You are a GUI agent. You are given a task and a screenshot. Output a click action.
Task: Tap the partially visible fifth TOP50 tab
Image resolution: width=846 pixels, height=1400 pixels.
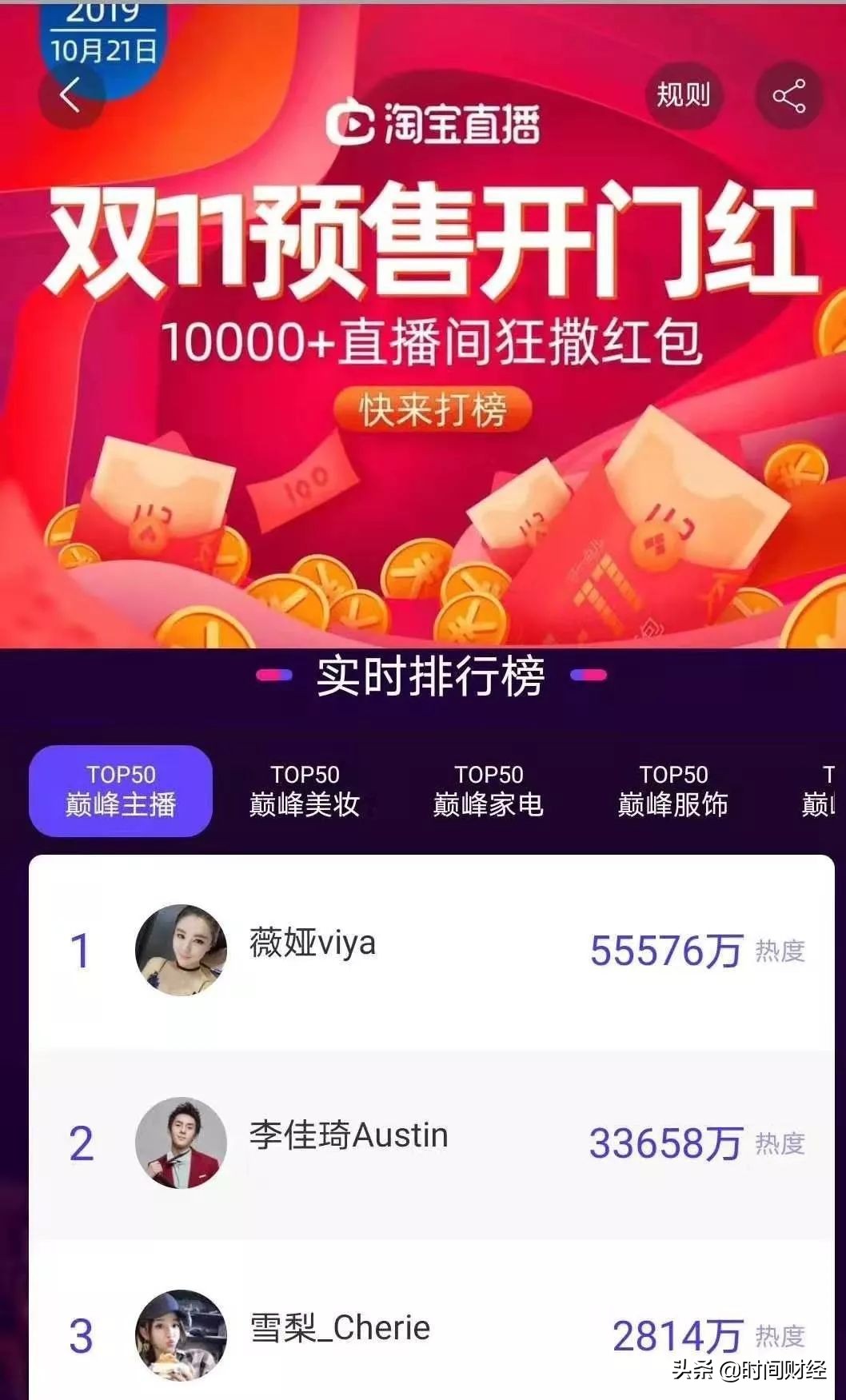click(824, 790)
